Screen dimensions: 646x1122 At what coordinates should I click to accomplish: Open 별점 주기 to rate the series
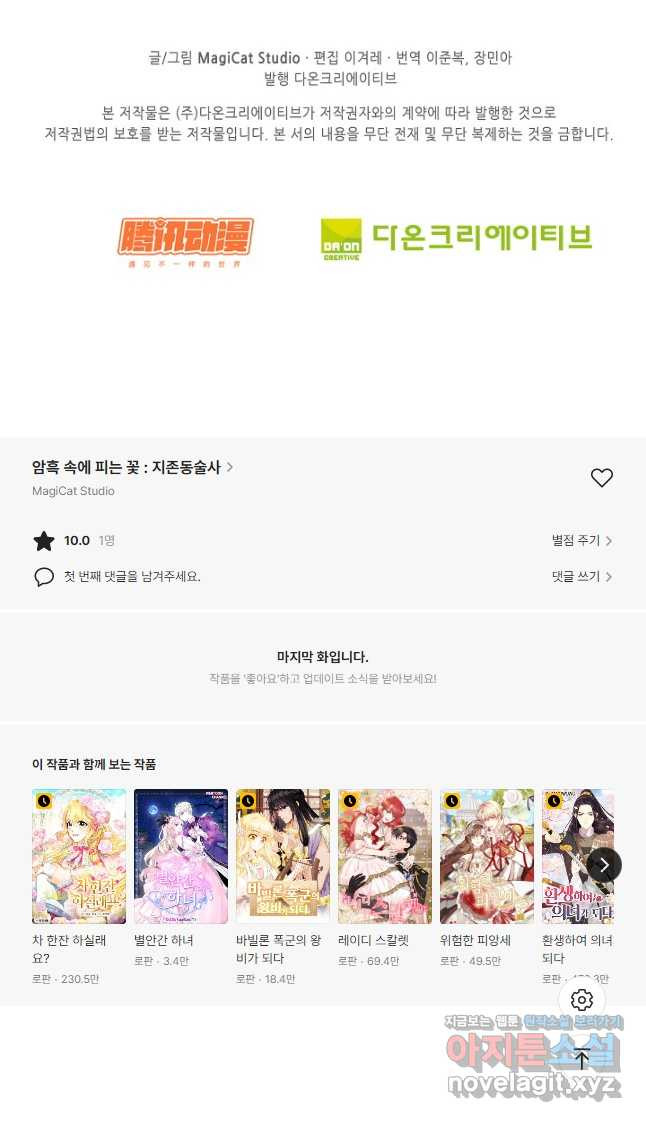(x=581, y=541)
